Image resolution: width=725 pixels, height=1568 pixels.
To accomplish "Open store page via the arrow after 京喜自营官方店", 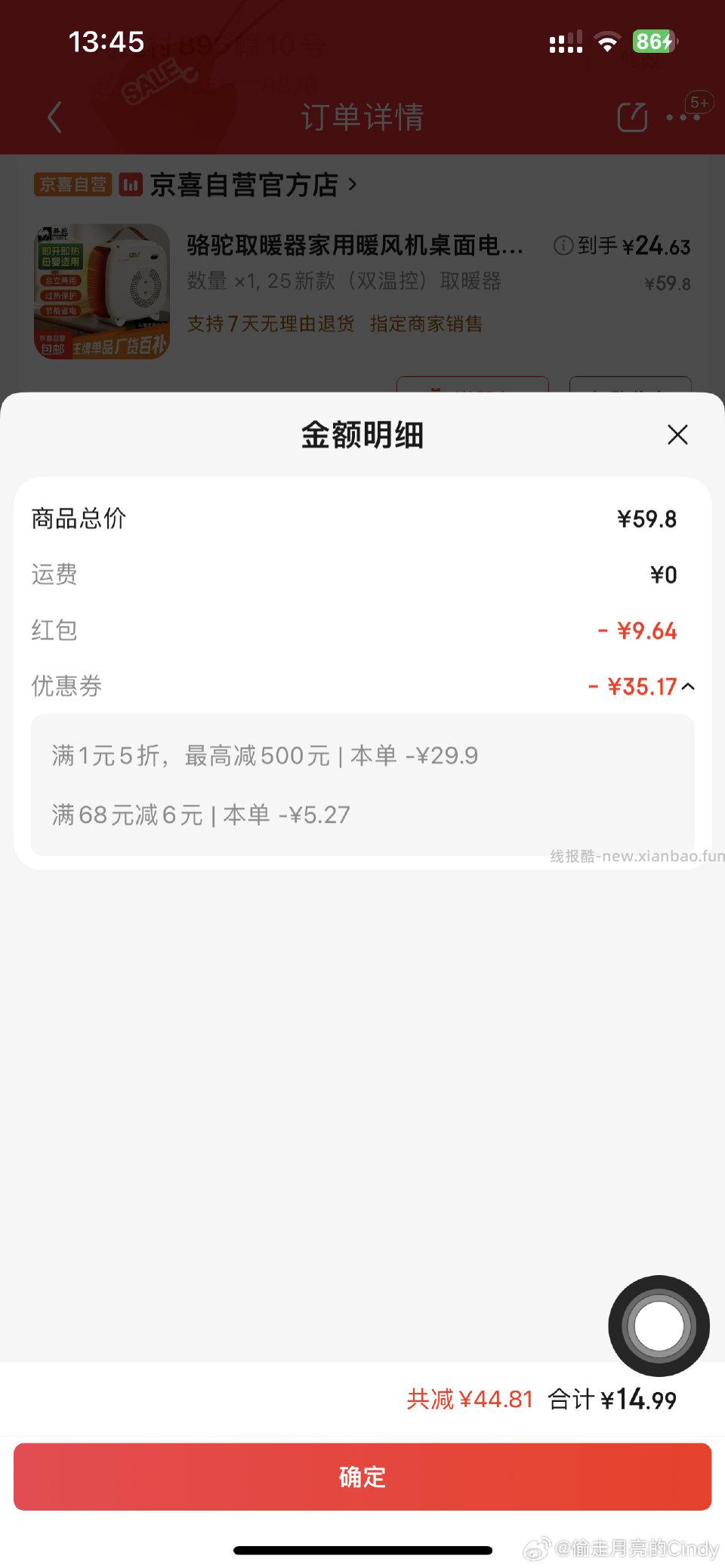I will pyautogui.click(x=351, y=184).
